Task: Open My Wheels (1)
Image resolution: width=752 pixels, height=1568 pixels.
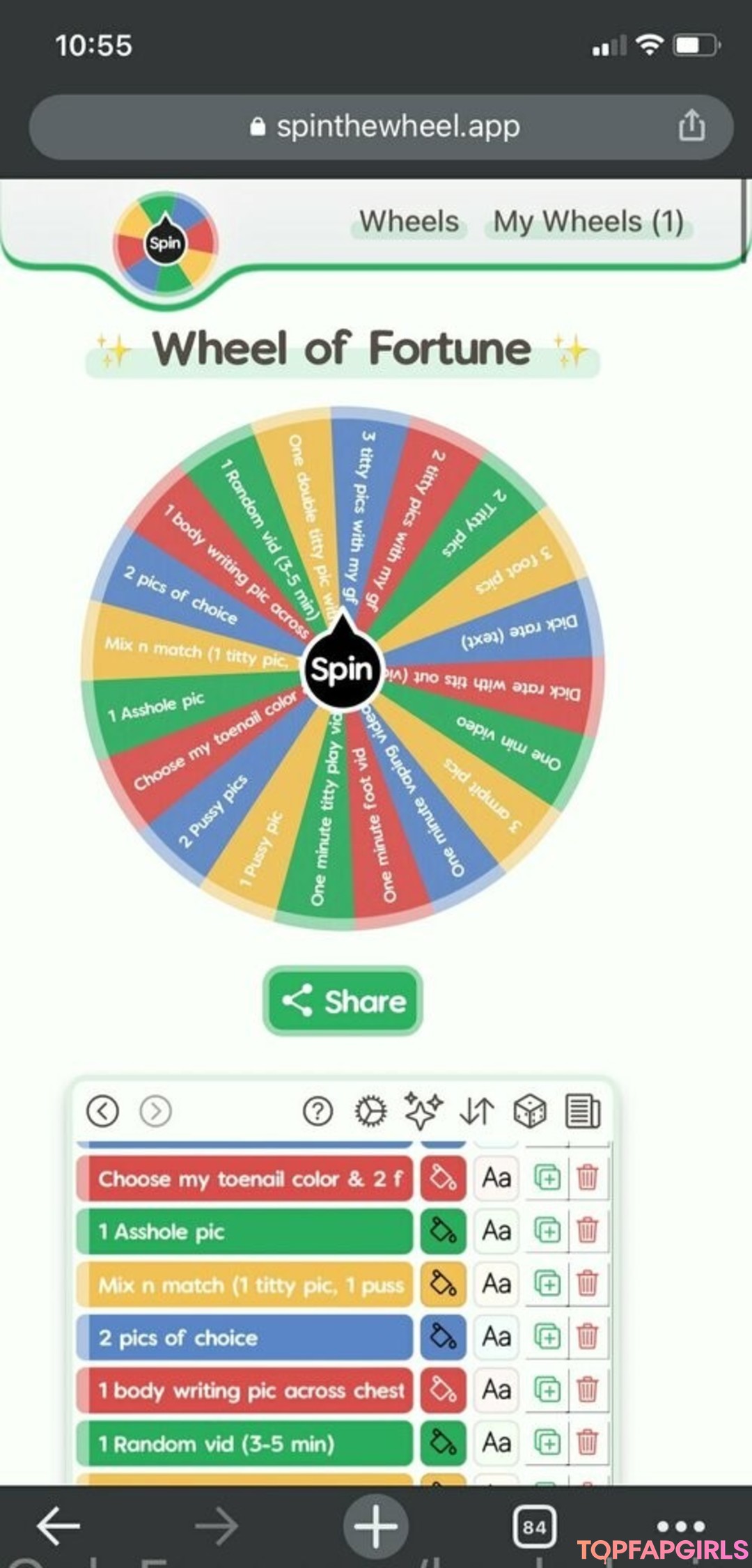Action: 588,222
